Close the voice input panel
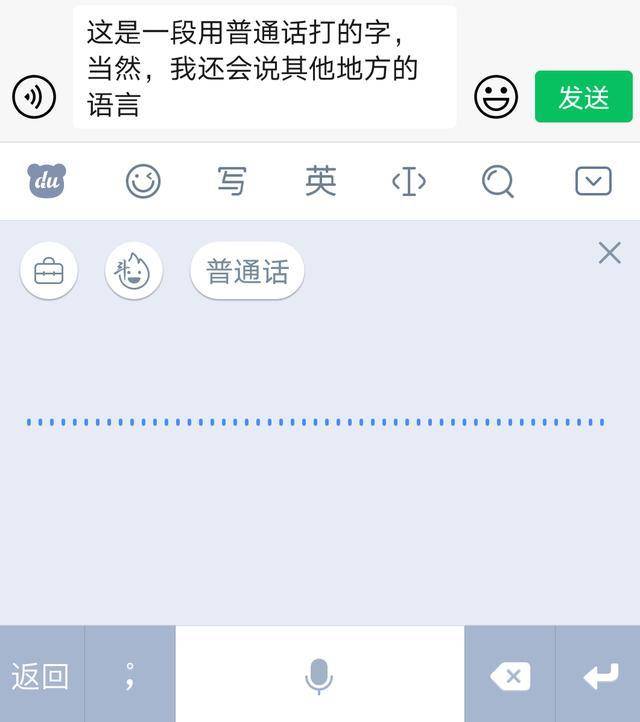Screen dimensions: 640x722 click(x=609, y=253)
